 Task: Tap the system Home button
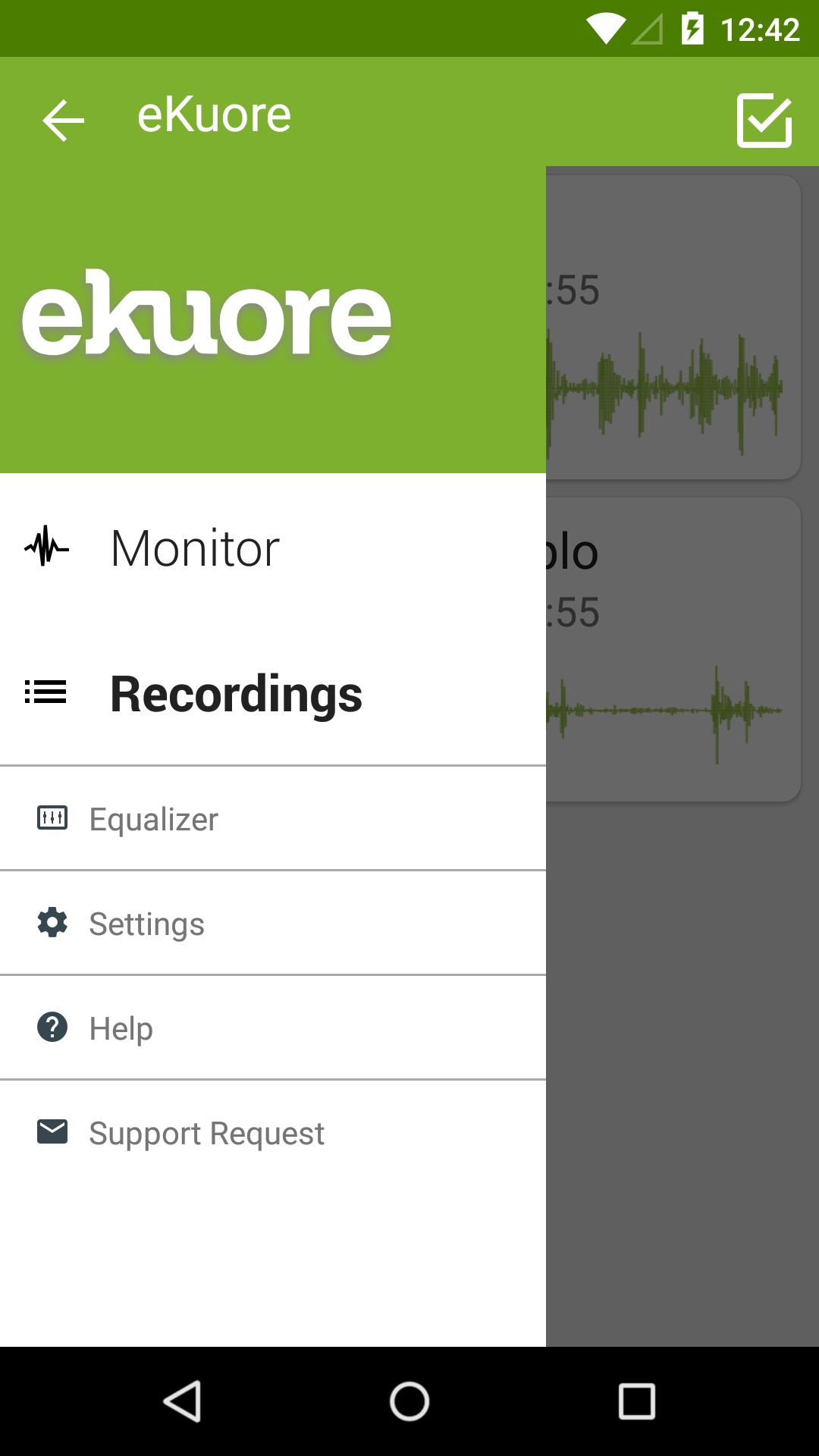coord(409,1401)
